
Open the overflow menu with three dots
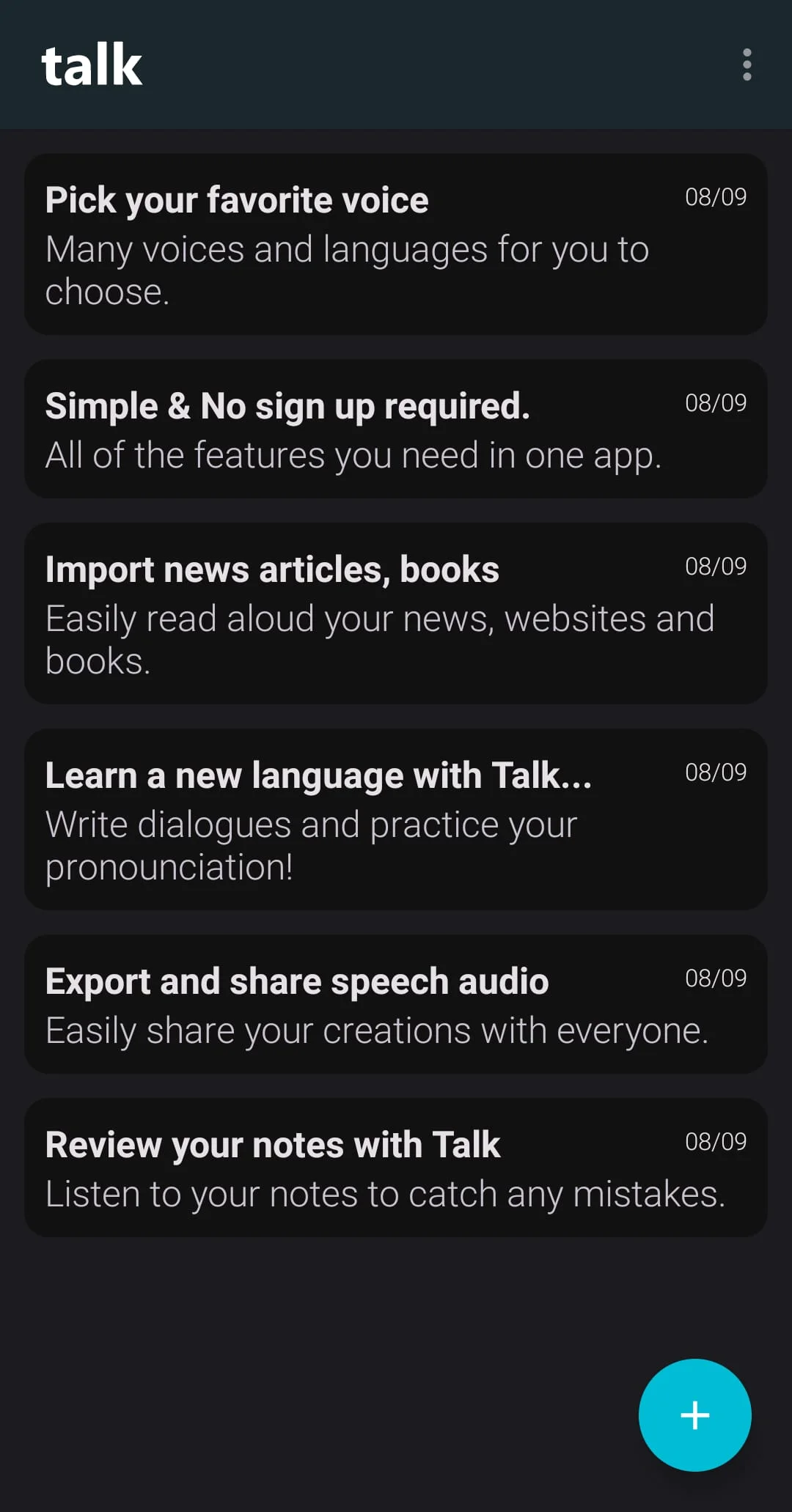[747, 66]
